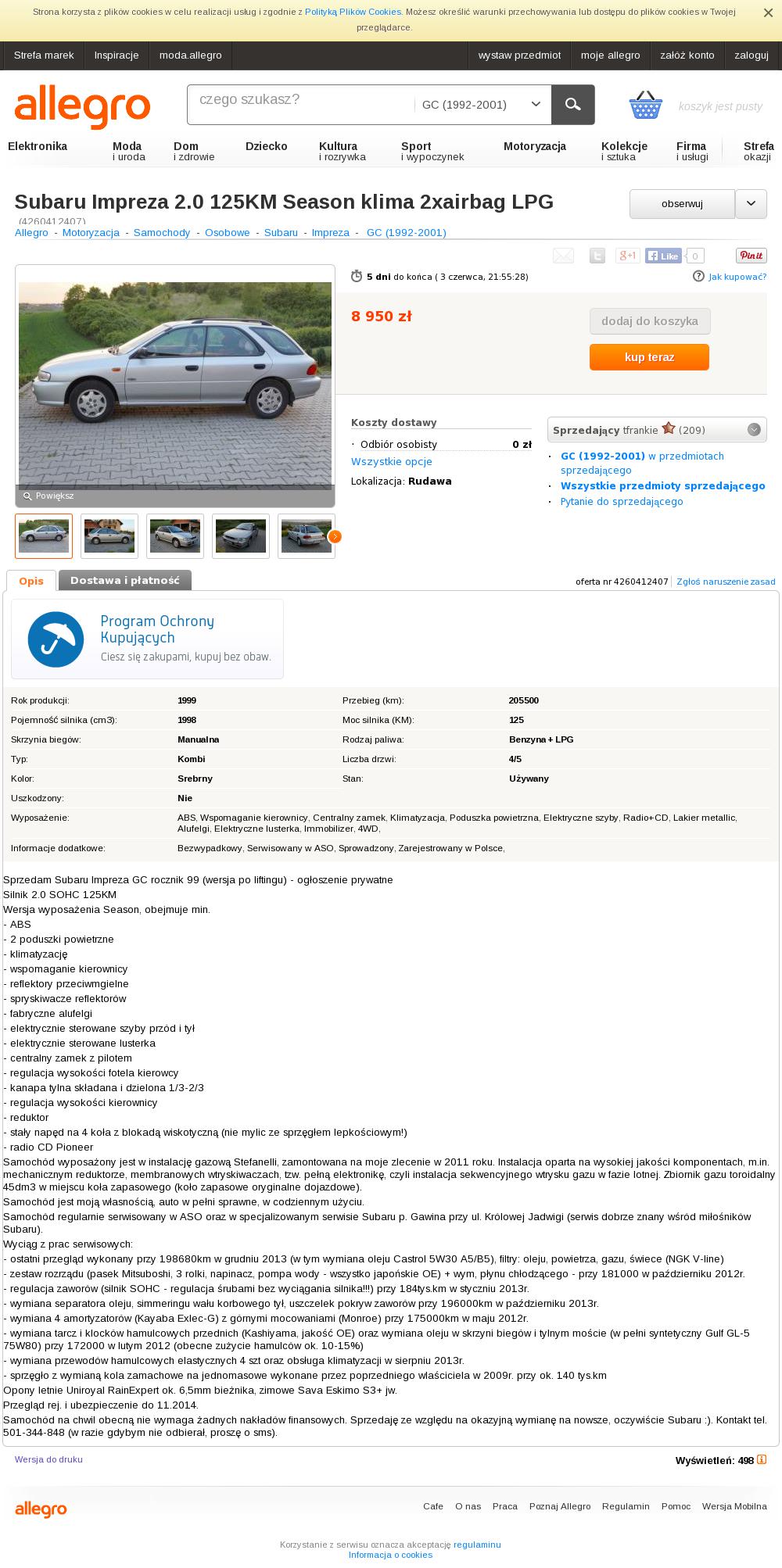The height and width of the screenshot is (1568, 782).
Task: Open the GC (1992-2001) category dropdown
Action: pyautogui.click(x=481, y=105)
